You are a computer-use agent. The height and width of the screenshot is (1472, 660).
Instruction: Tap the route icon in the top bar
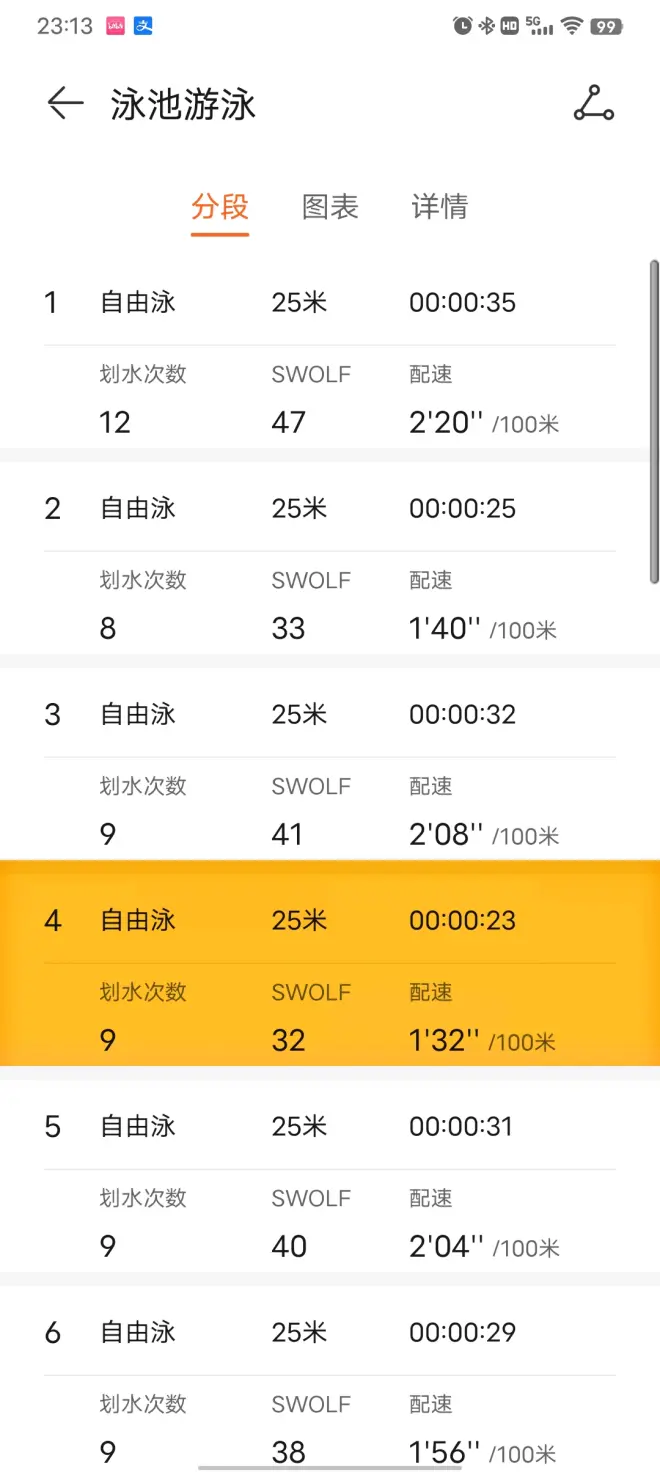coord(593,104)
